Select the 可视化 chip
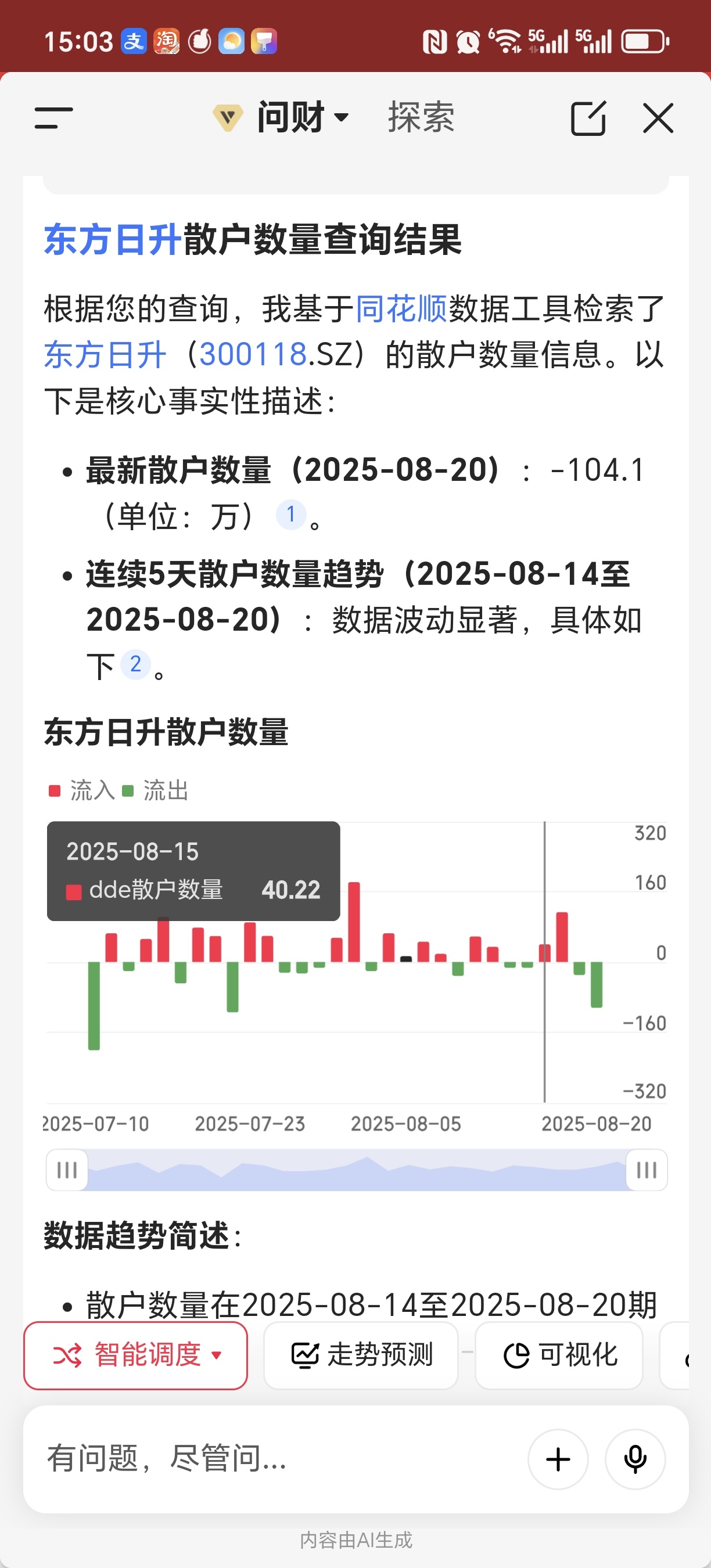711x1568 pixels. [559, 1355]
